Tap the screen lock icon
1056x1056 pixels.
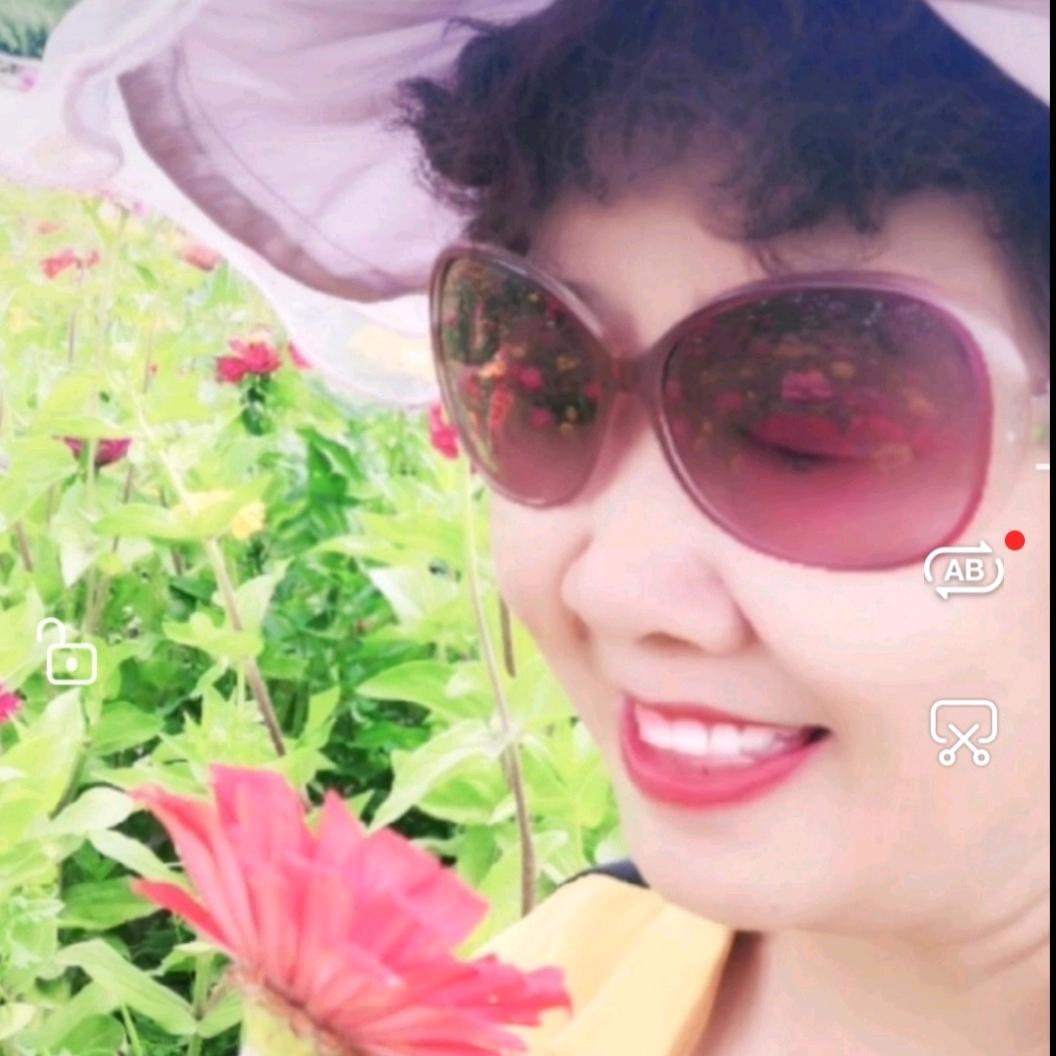(70, 655)
